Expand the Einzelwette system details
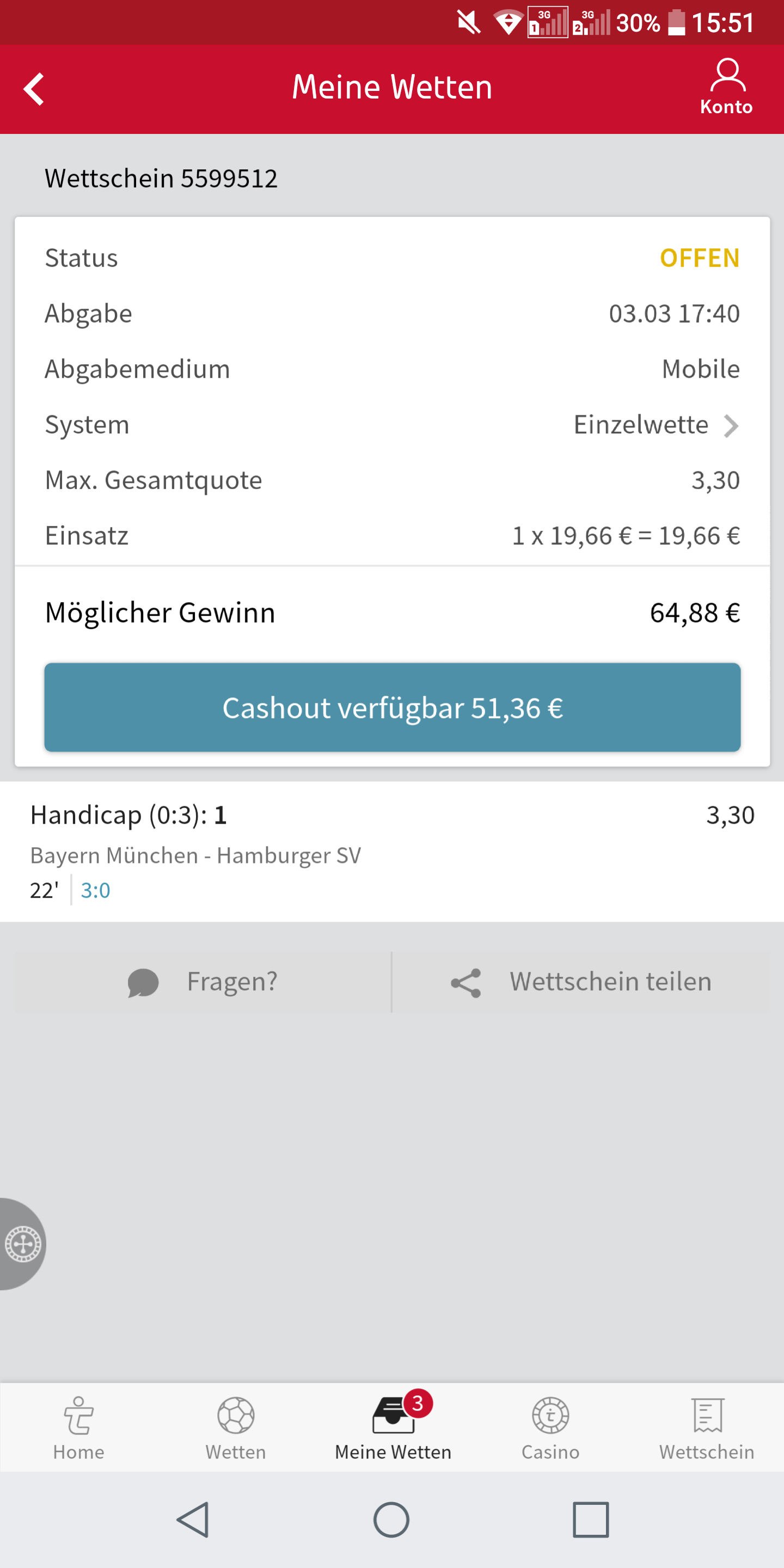 [656, 425]
